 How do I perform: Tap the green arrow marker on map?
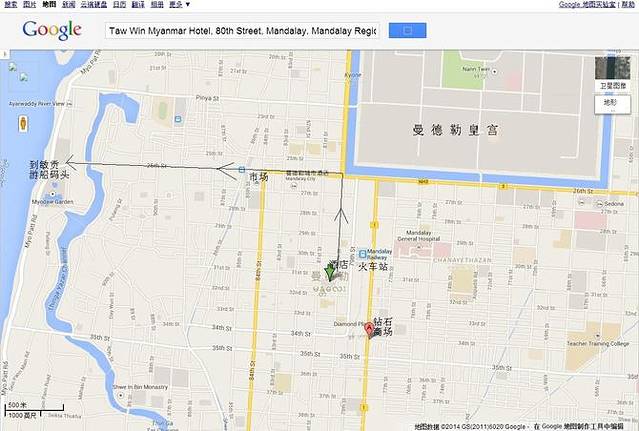click(x=332, y=273)
